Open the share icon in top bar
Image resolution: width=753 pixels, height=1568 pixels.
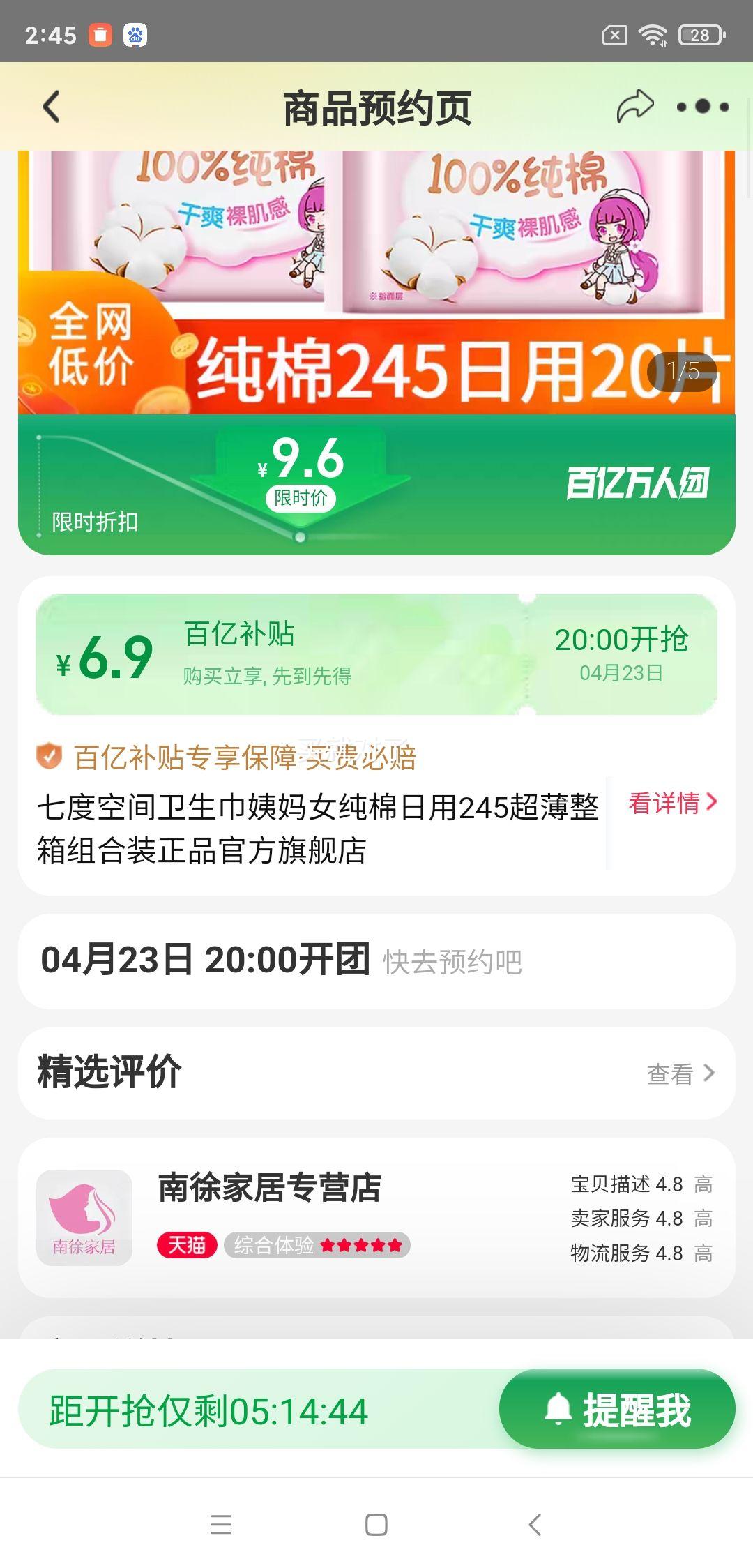click(636, 103)
